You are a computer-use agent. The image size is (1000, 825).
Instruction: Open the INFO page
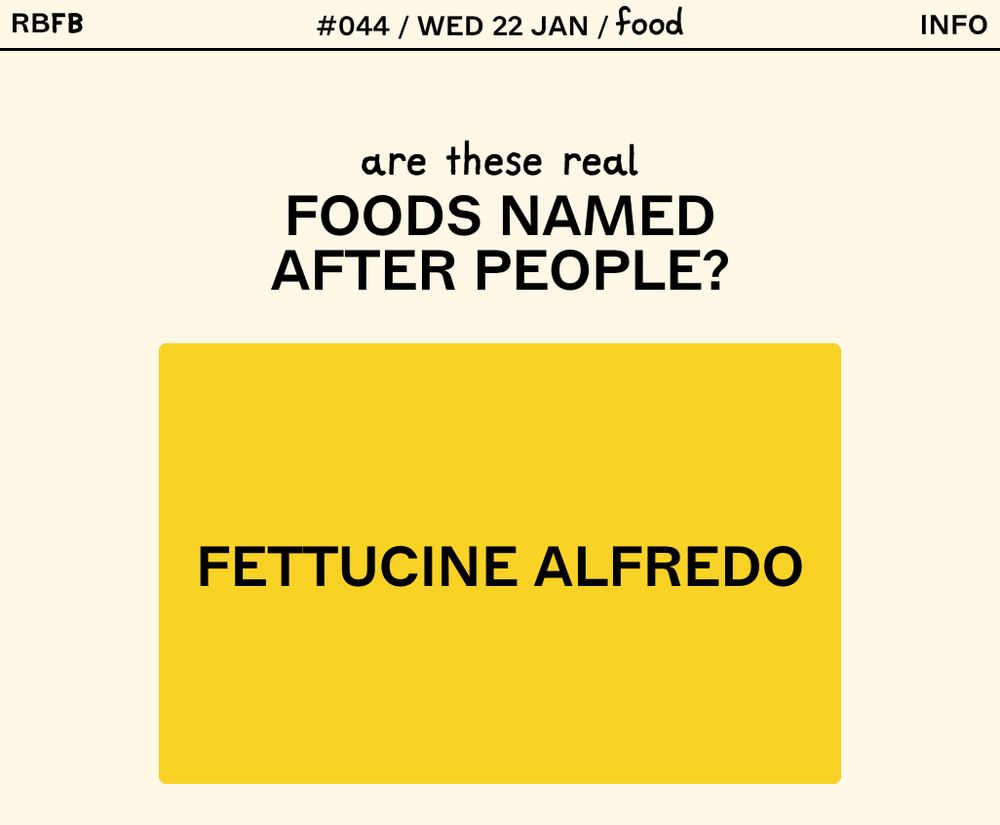[x=953, y=25]
